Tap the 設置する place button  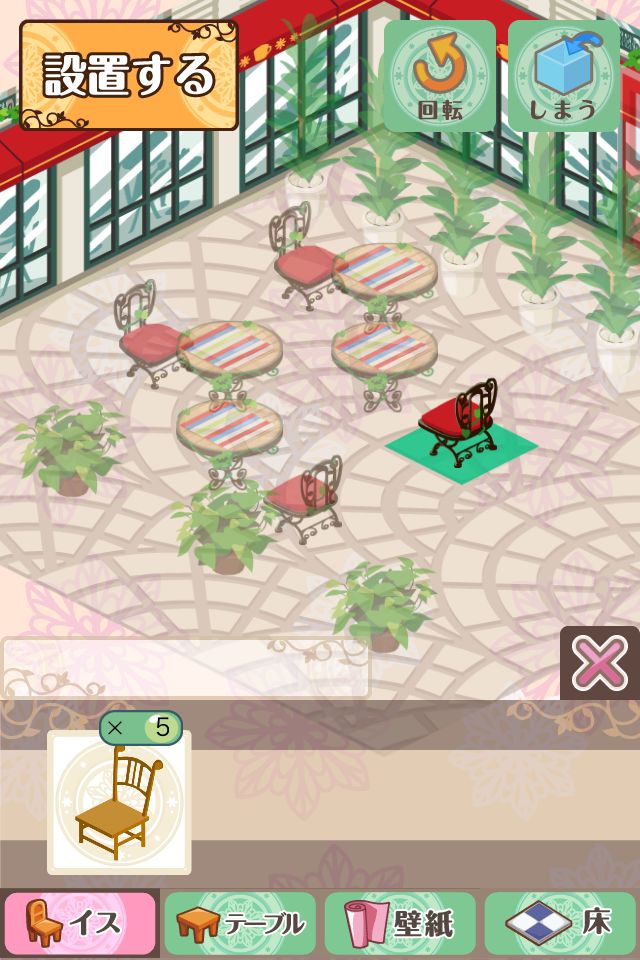129,76
